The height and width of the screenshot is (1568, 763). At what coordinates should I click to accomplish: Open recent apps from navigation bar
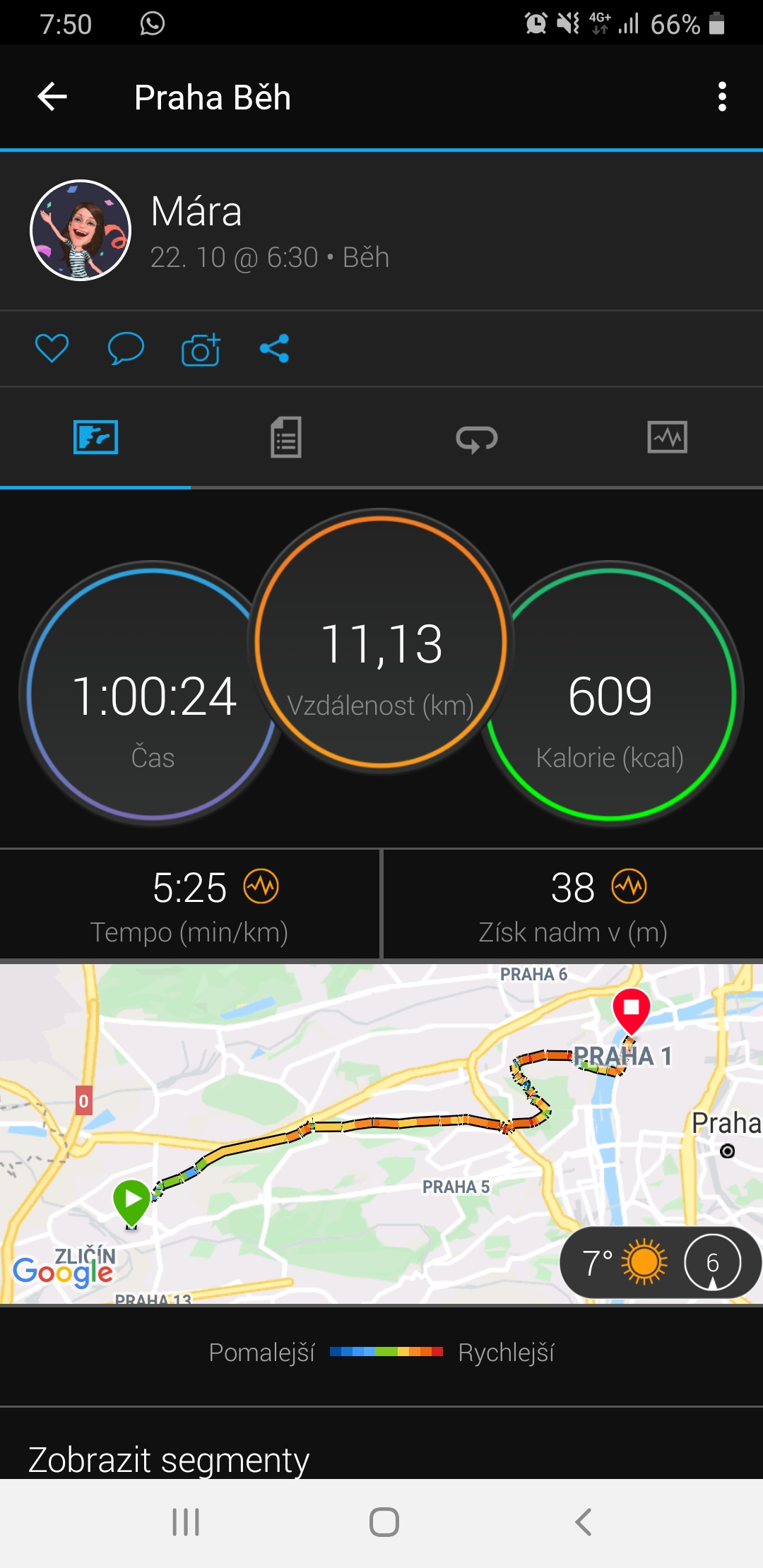[186, 1522]
